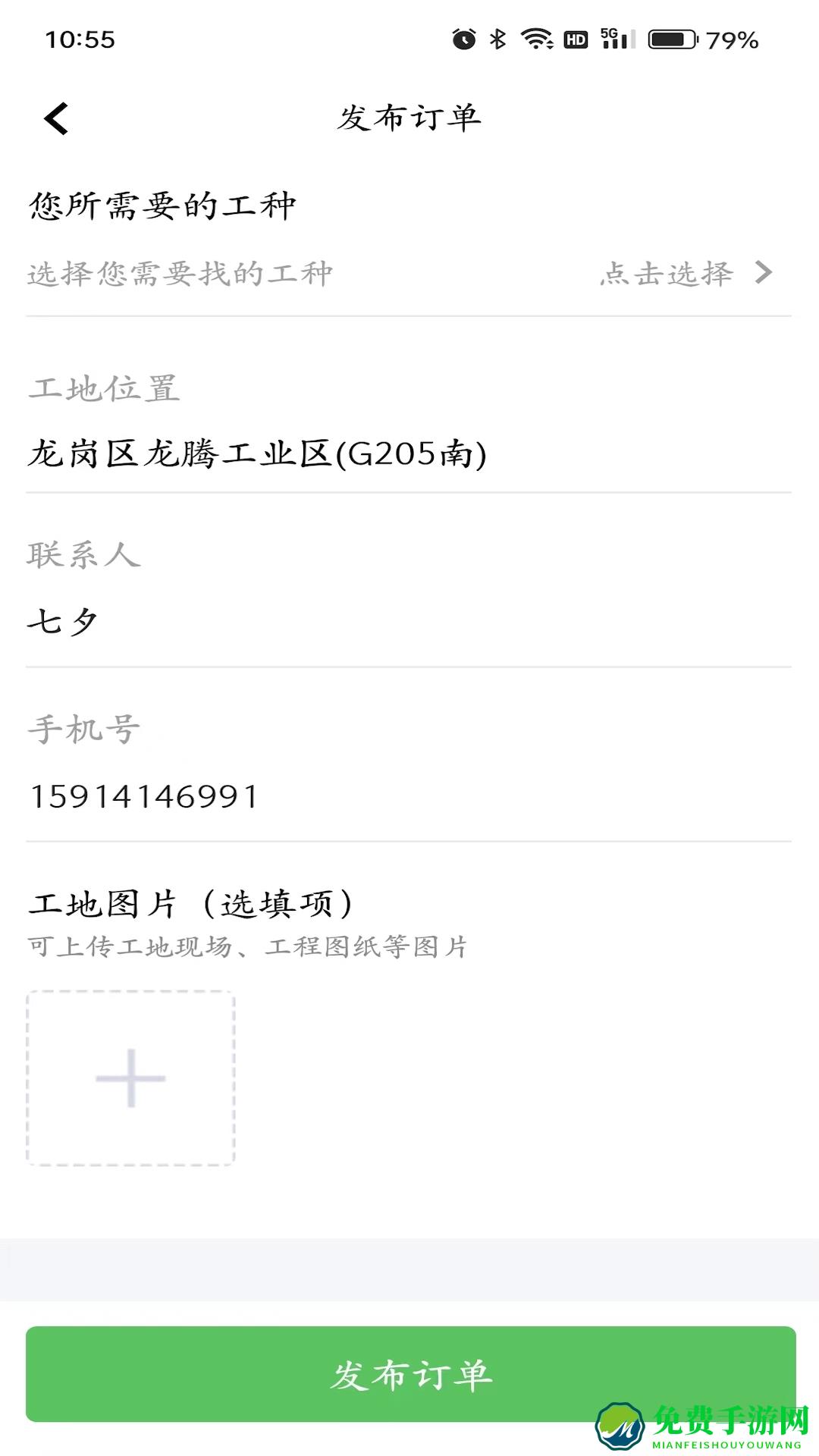The width and height of the screenshot is (819, 1456).
Task: Open 点击选择 to pick a 工种
Action: [666, 275]
